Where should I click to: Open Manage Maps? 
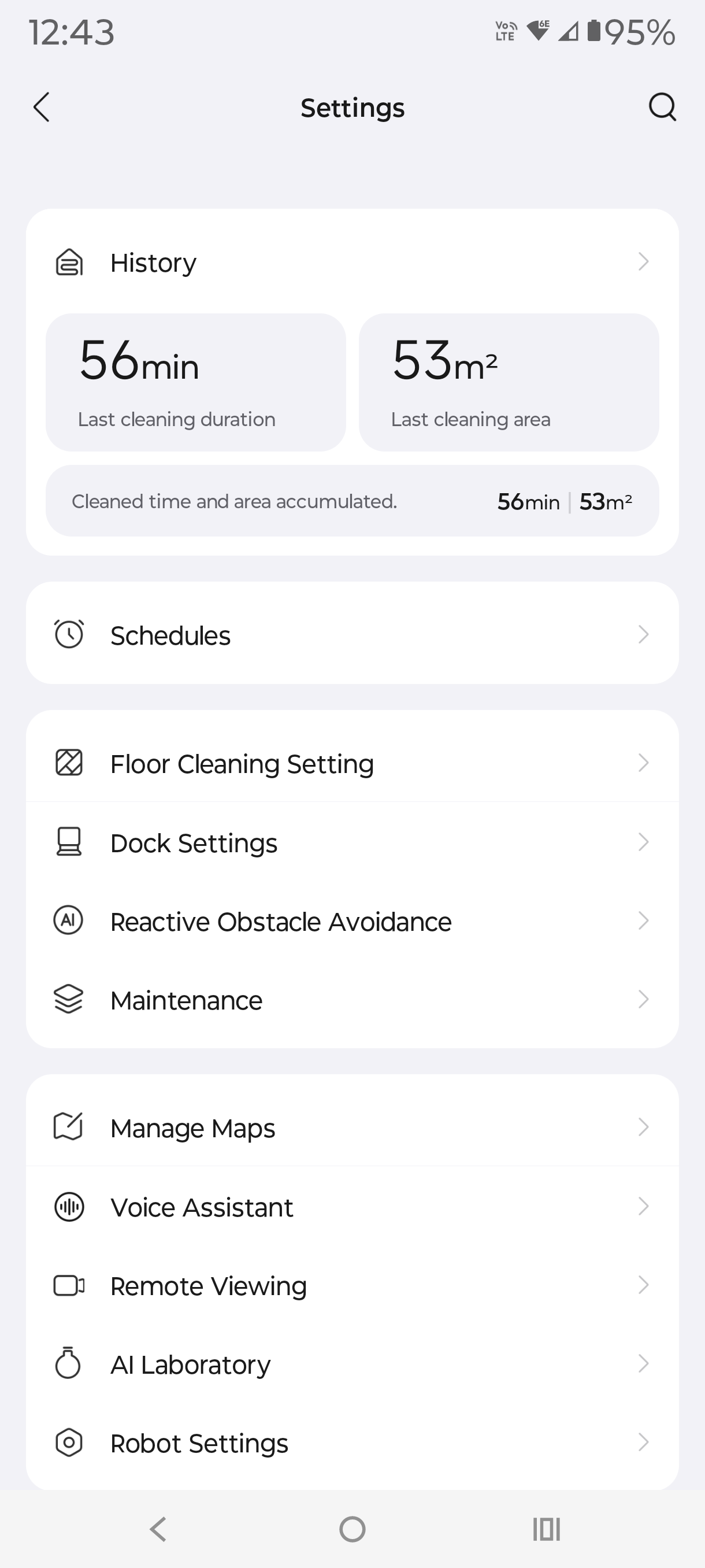352,1127
